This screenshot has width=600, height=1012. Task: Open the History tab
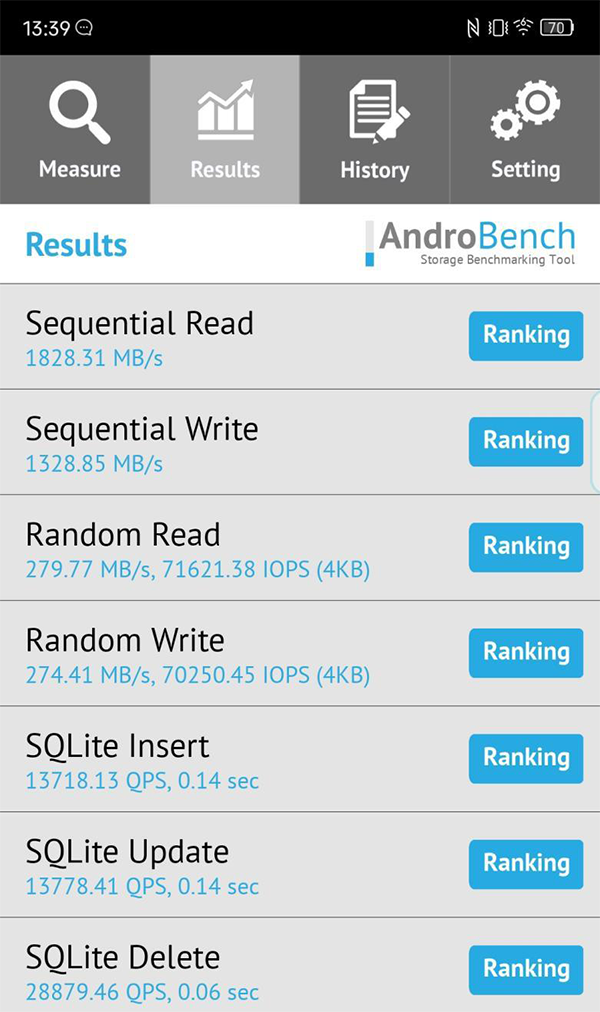[x=375, y=130]
